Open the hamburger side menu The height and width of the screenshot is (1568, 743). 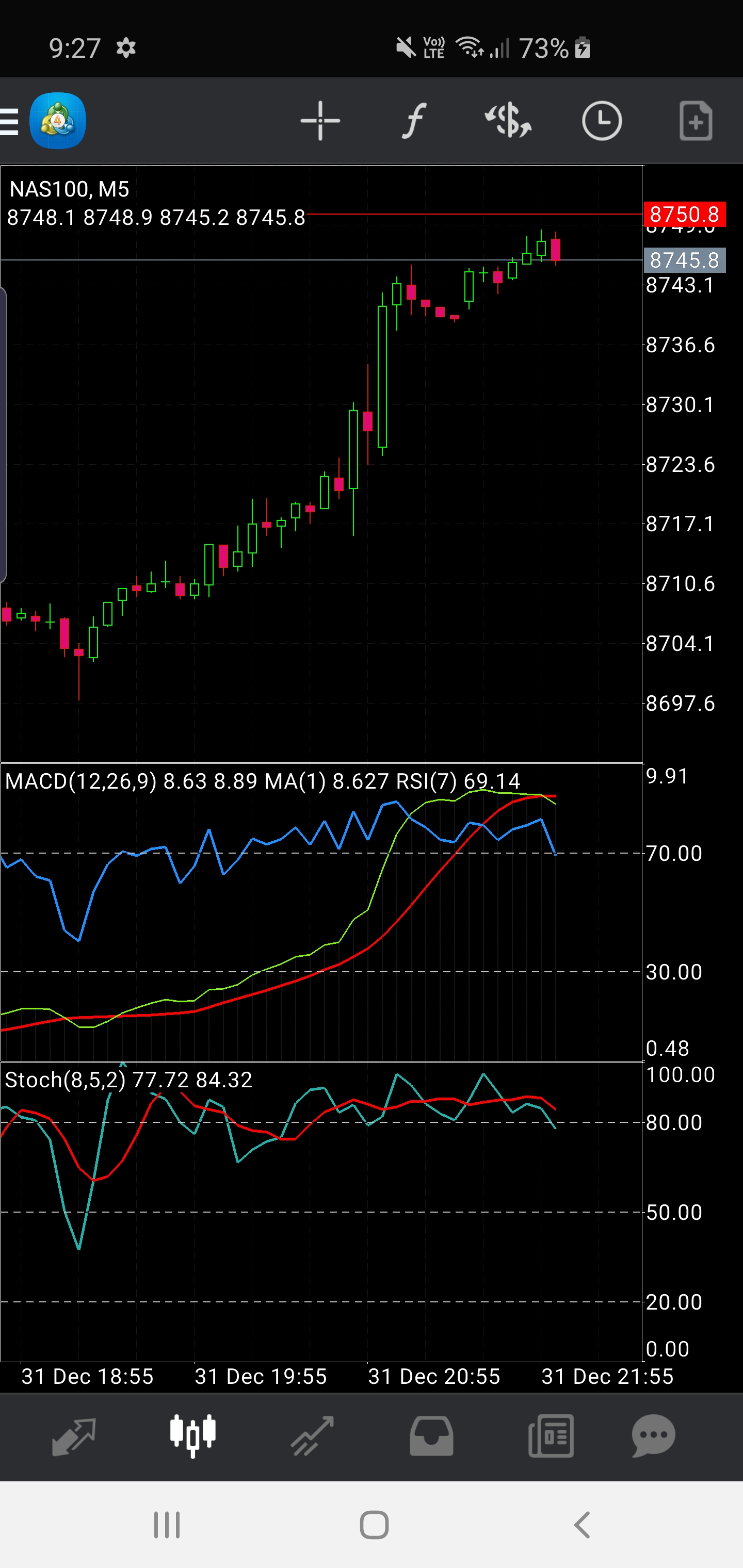[x=10, y=121]
